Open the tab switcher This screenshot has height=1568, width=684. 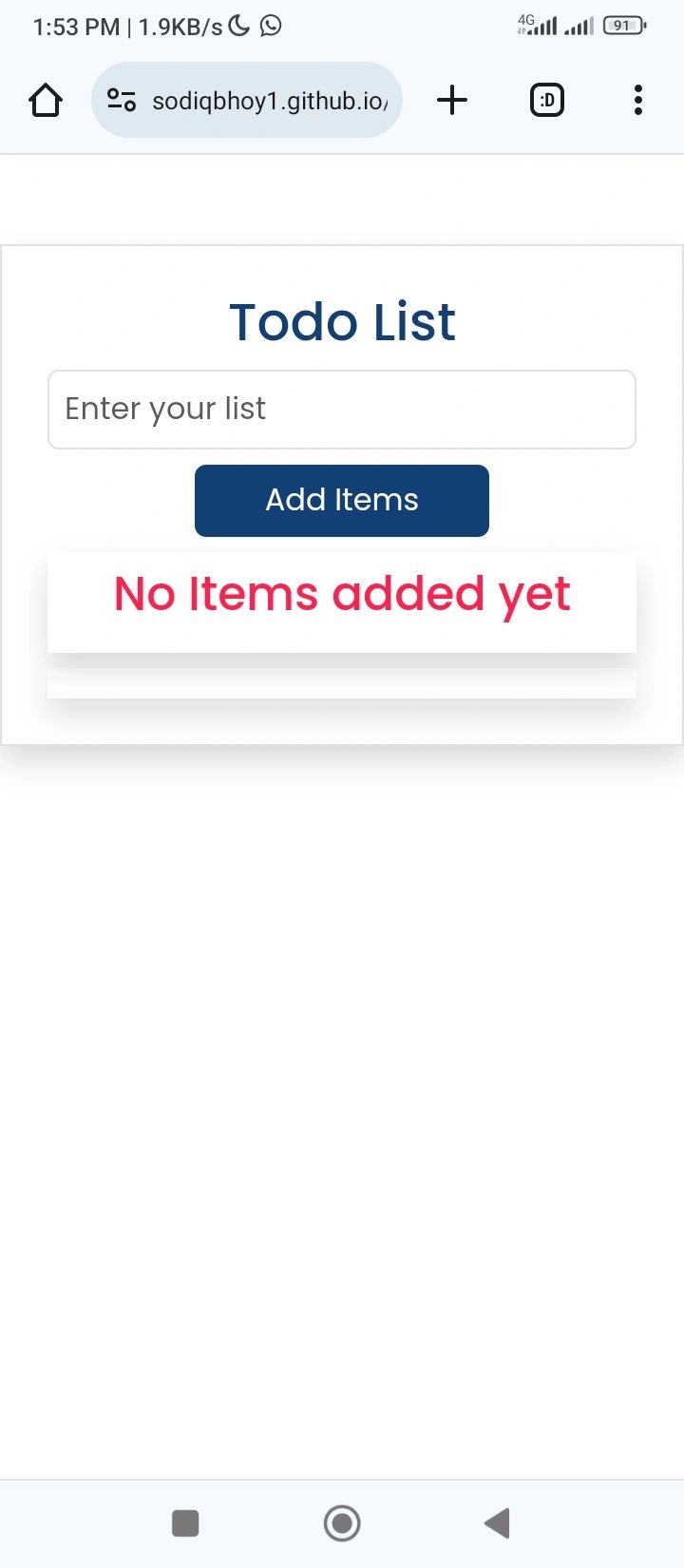point(546,100)
